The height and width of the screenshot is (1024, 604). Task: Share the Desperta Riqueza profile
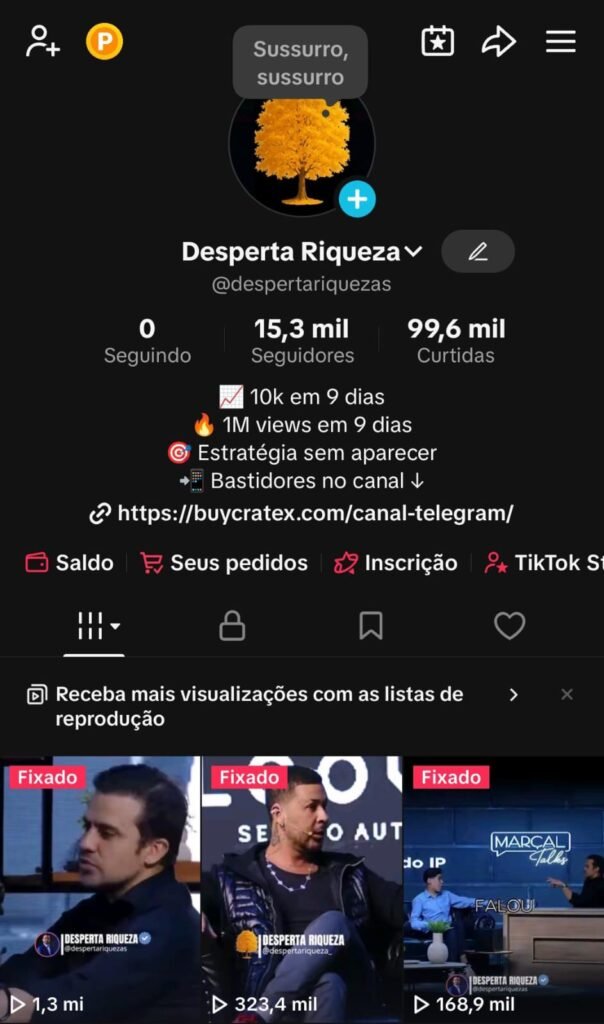(x=498, y=42)
